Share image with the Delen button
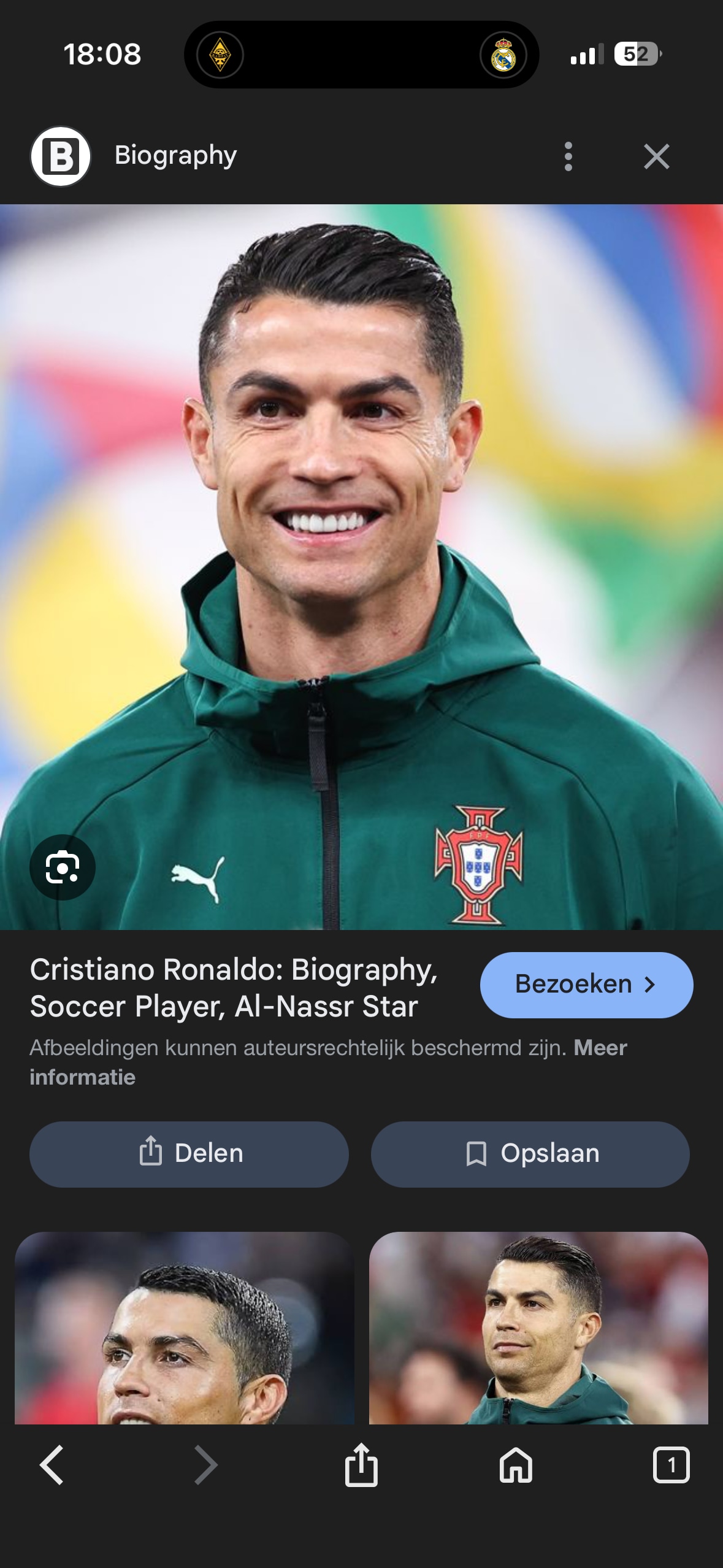Screen dimensions: 723x1568 point(189,1154)
